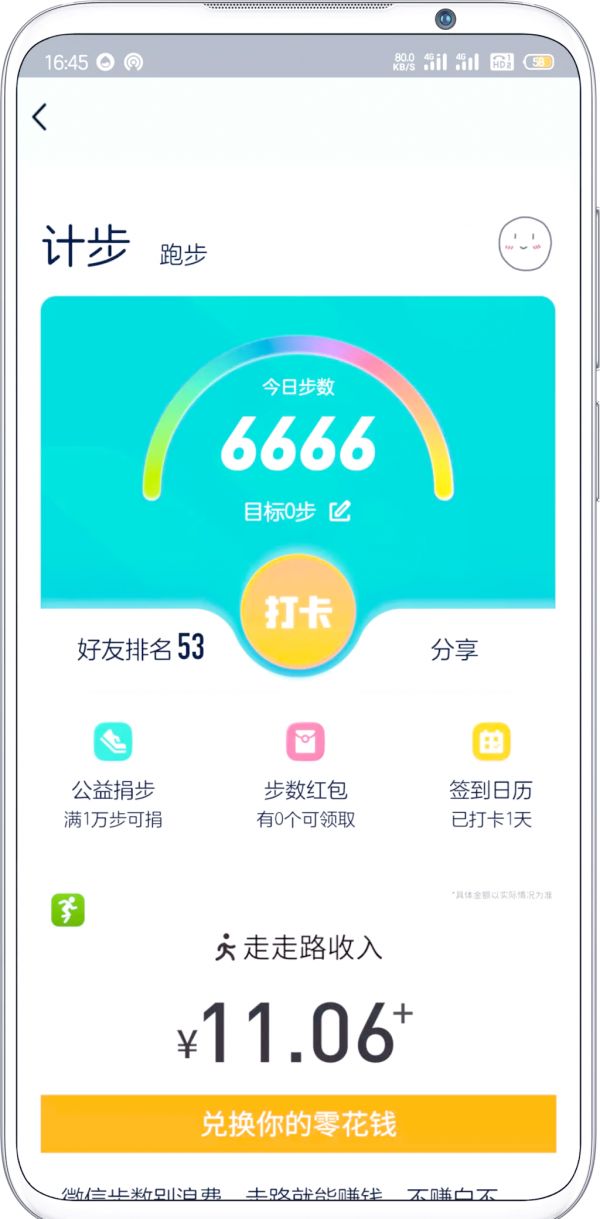Viewport: 600px width, 1219px height.
Task: Open 公益捐步 step donation
Action: (113, 775)
